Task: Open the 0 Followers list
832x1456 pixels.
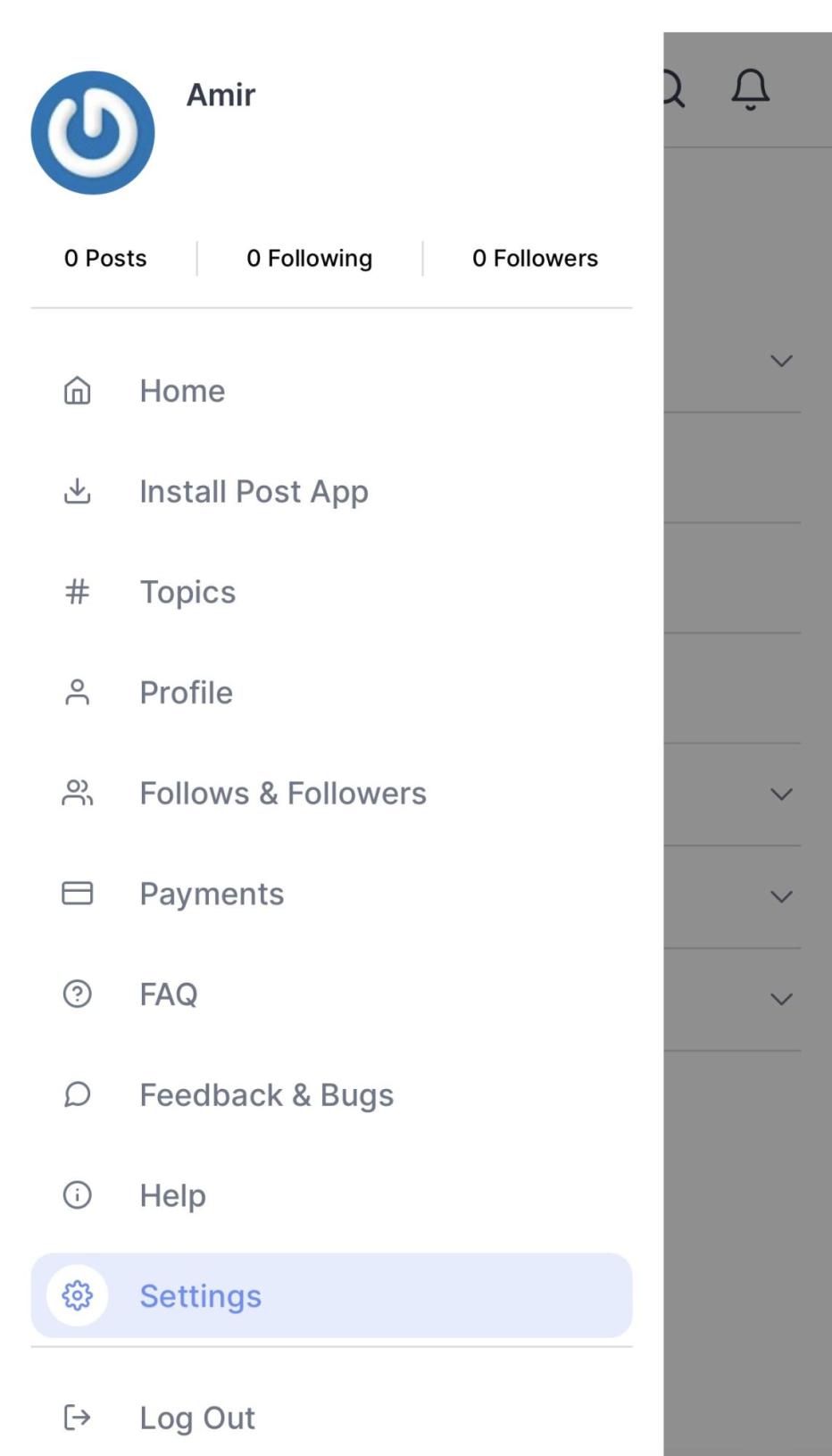Action: (535, 258)
